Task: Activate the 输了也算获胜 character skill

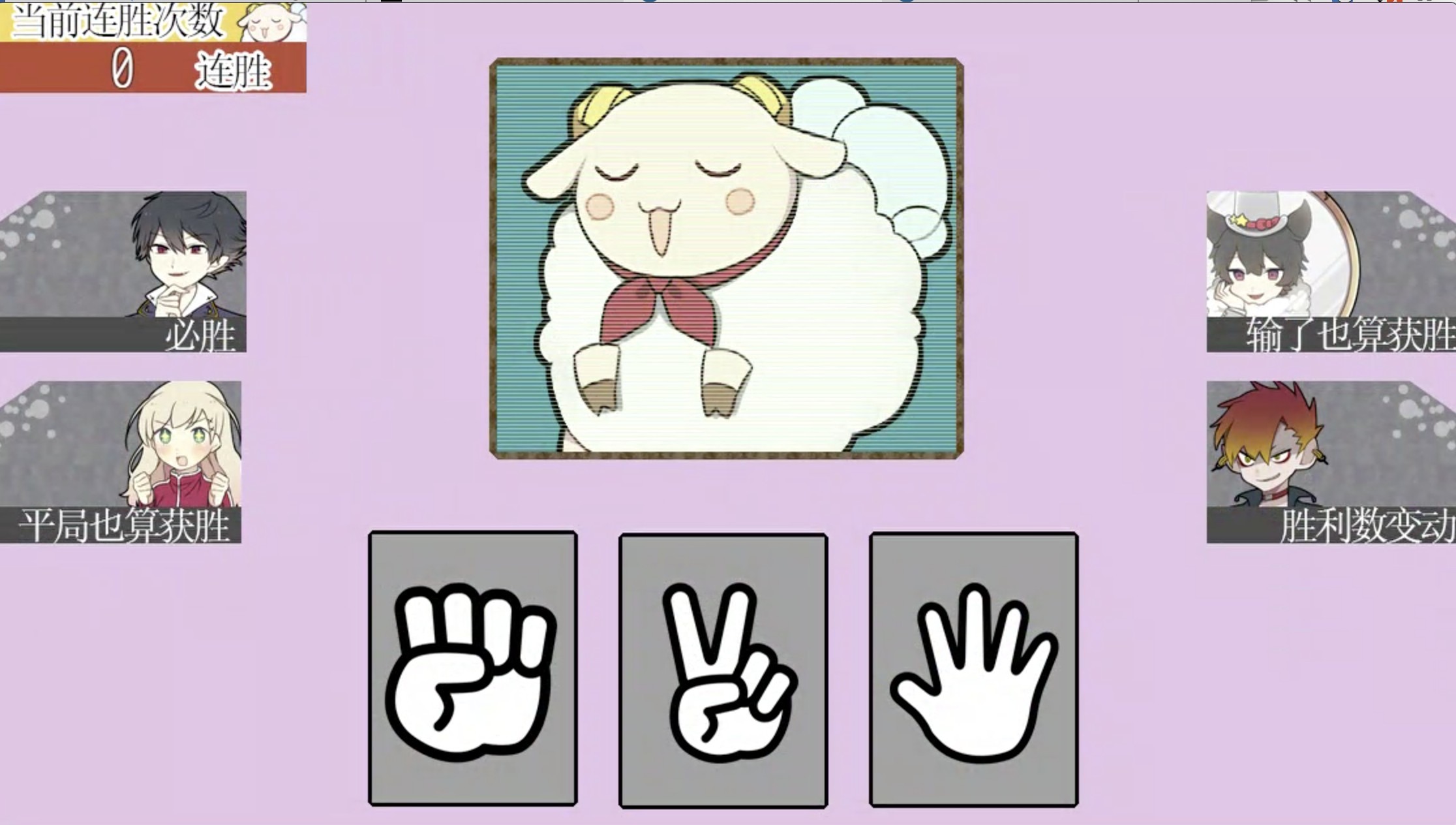Action: click(x=1331, y=272)
